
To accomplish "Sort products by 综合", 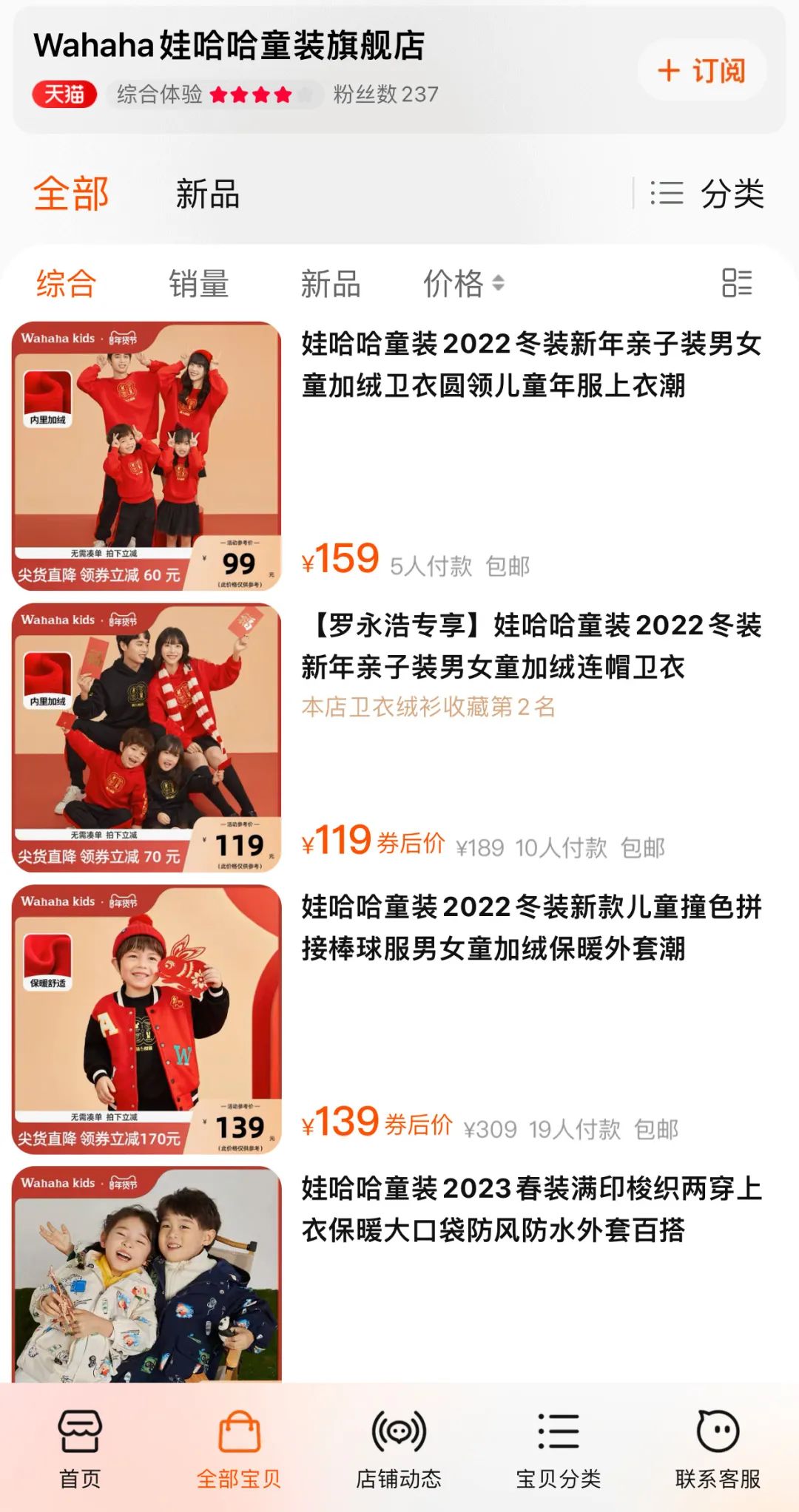I will click(66, 283).
